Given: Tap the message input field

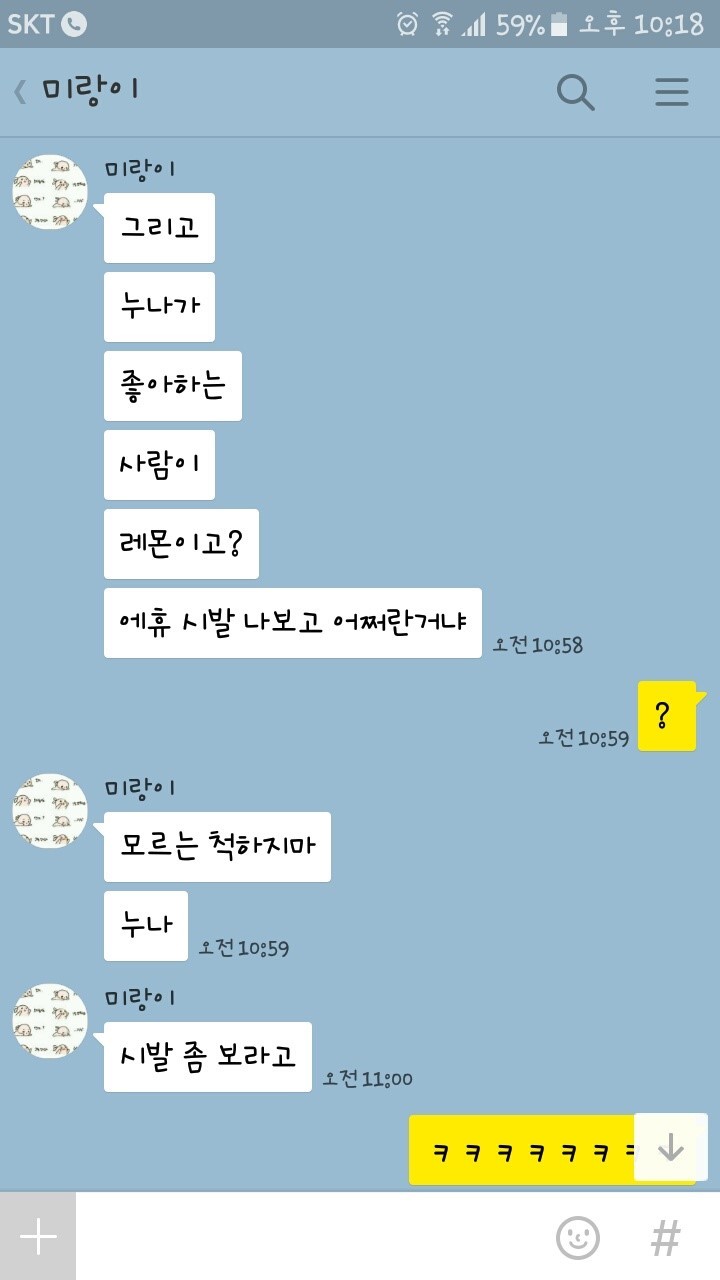Looking at the screenshot, I should 310,1237.
